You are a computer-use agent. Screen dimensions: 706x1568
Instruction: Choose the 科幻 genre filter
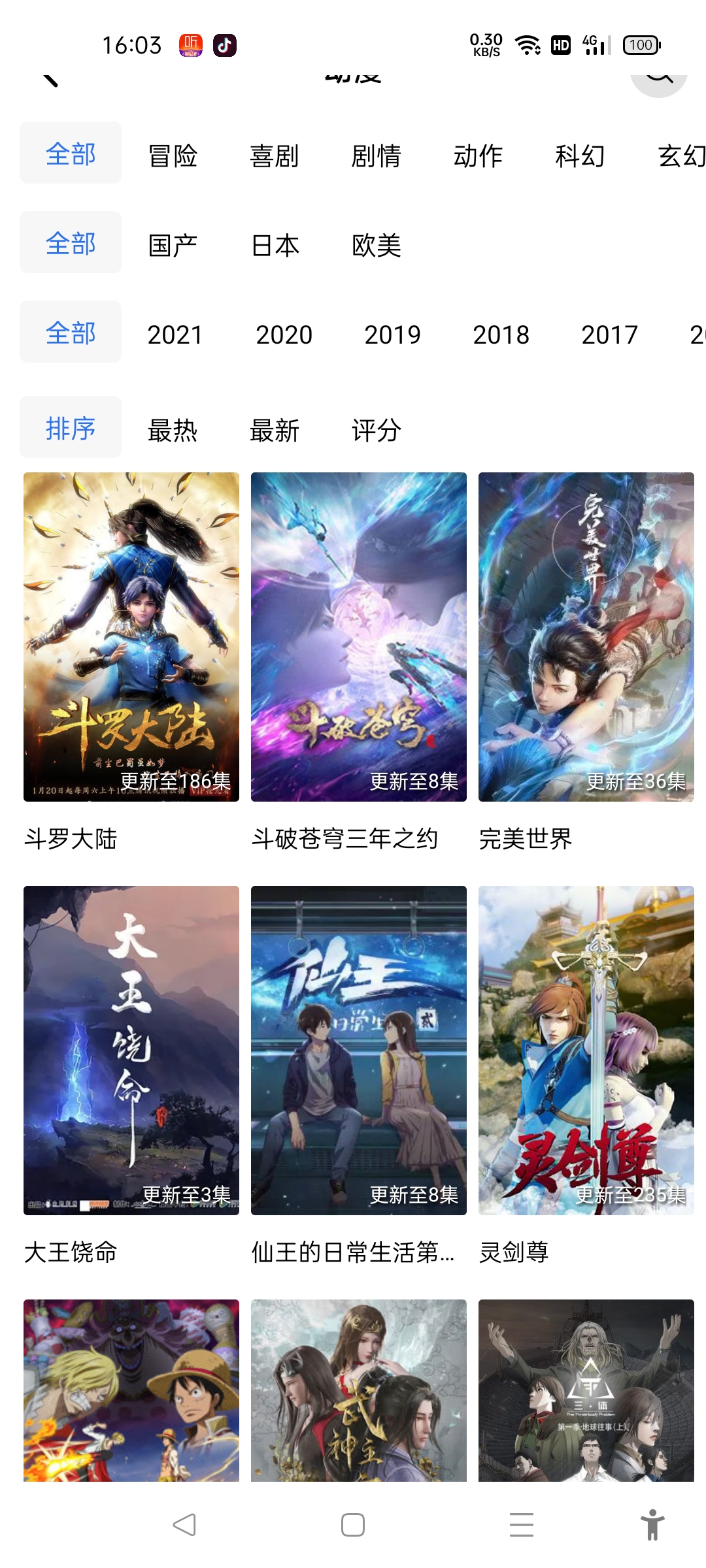coord(580,155)
